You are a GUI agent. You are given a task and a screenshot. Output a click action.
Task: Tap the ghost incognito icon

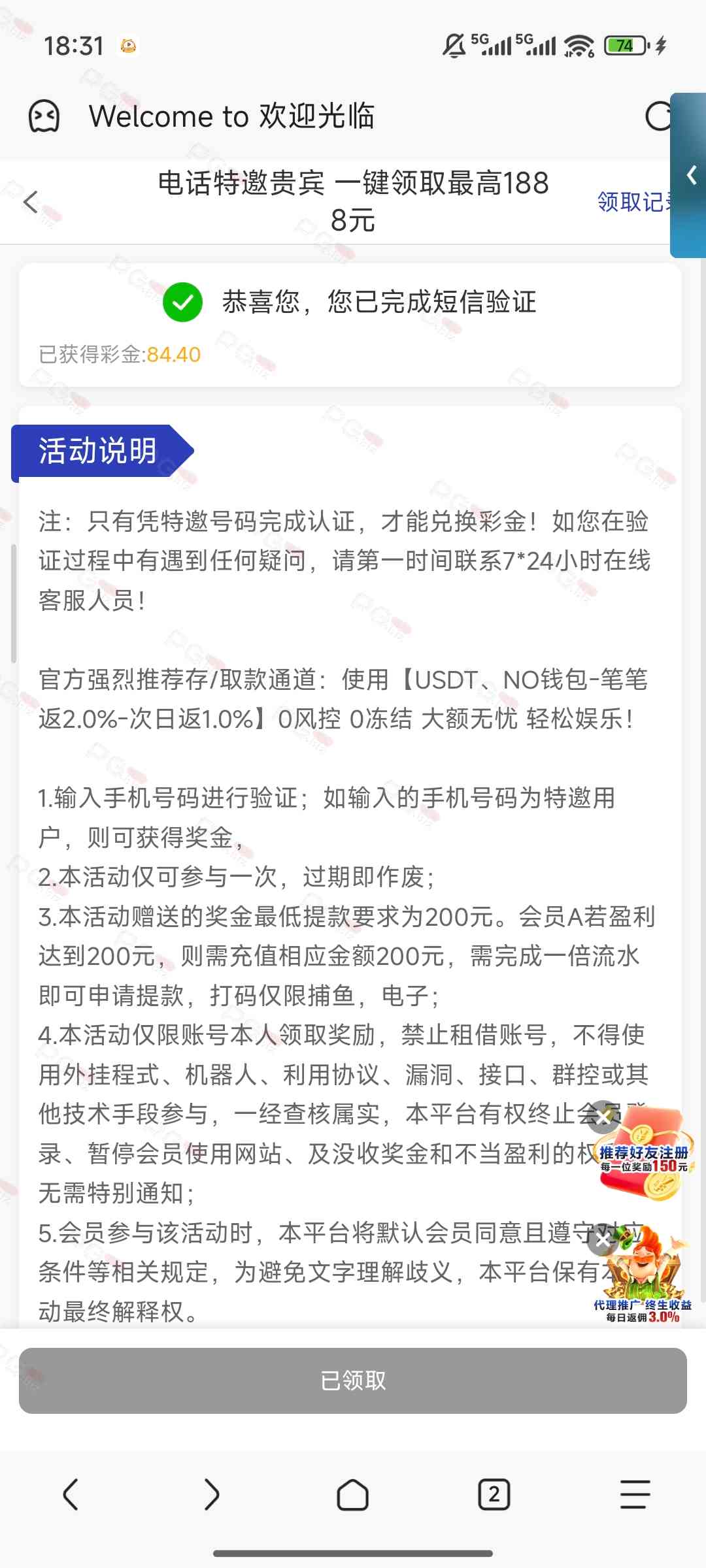tap(44, 116)
